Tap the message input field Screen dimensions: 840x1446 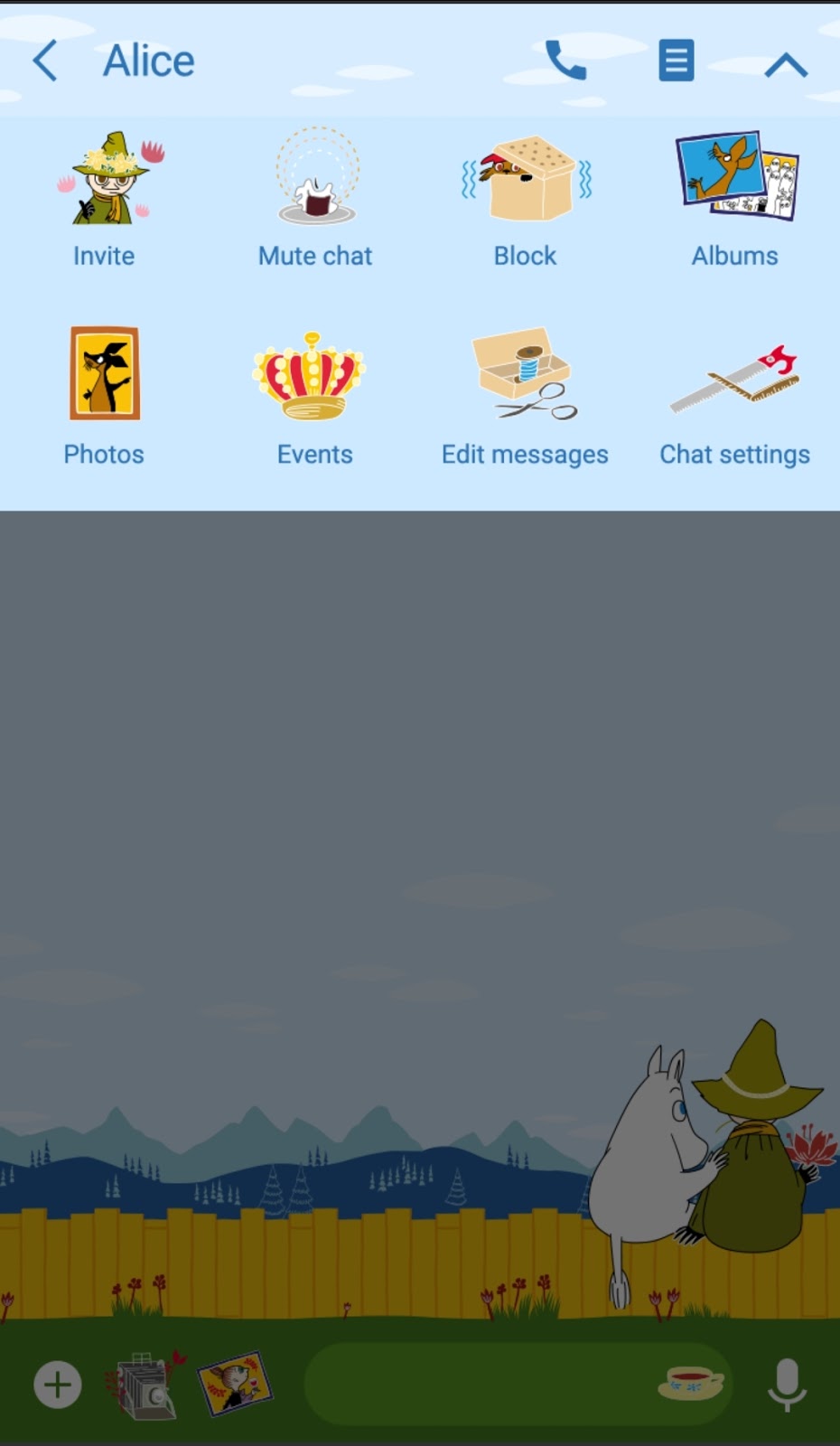(479, 1385)
